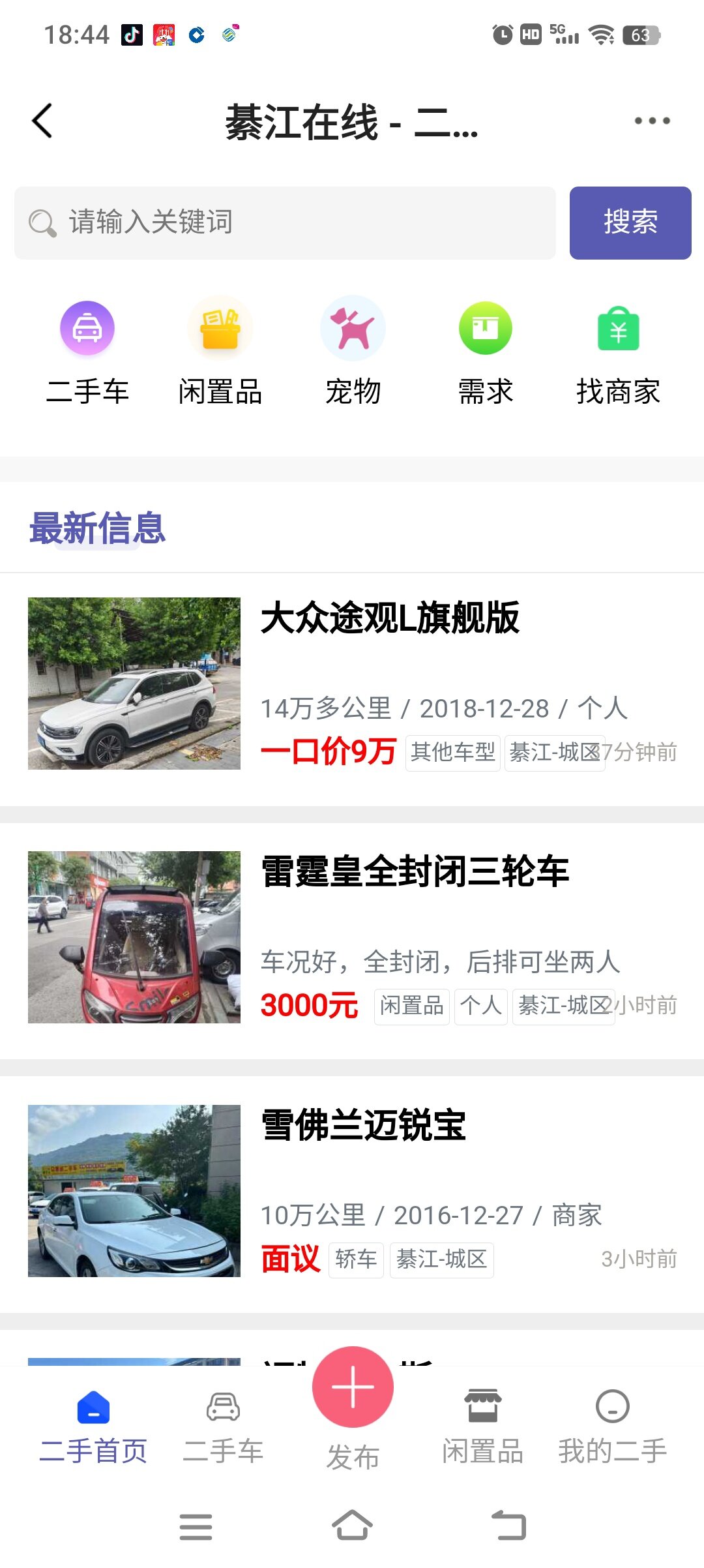Go back using the top-left arrow
Screen dimensions: 704x1568
click(x=42, y=121)
